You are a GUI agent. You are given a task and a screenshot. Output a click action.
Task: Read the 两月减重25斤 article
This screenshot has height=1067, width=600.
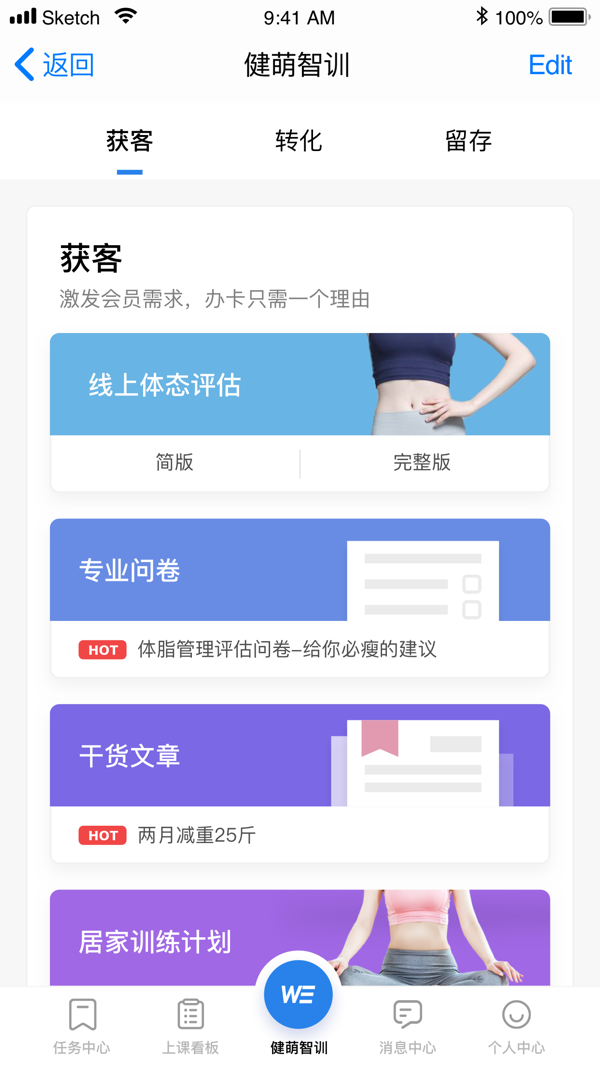197,835
